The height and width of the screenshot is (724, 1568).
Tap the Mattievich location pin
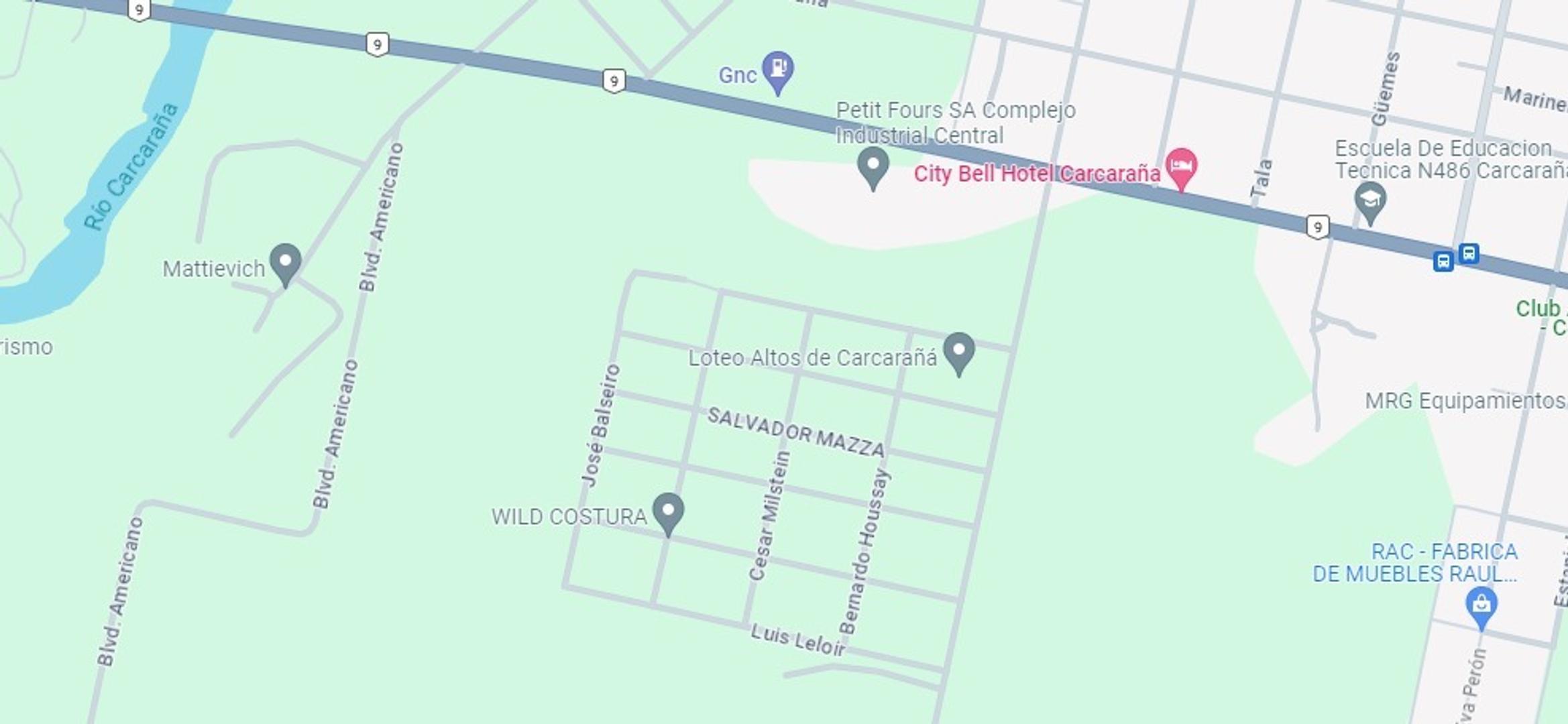[x=286, y=262]
